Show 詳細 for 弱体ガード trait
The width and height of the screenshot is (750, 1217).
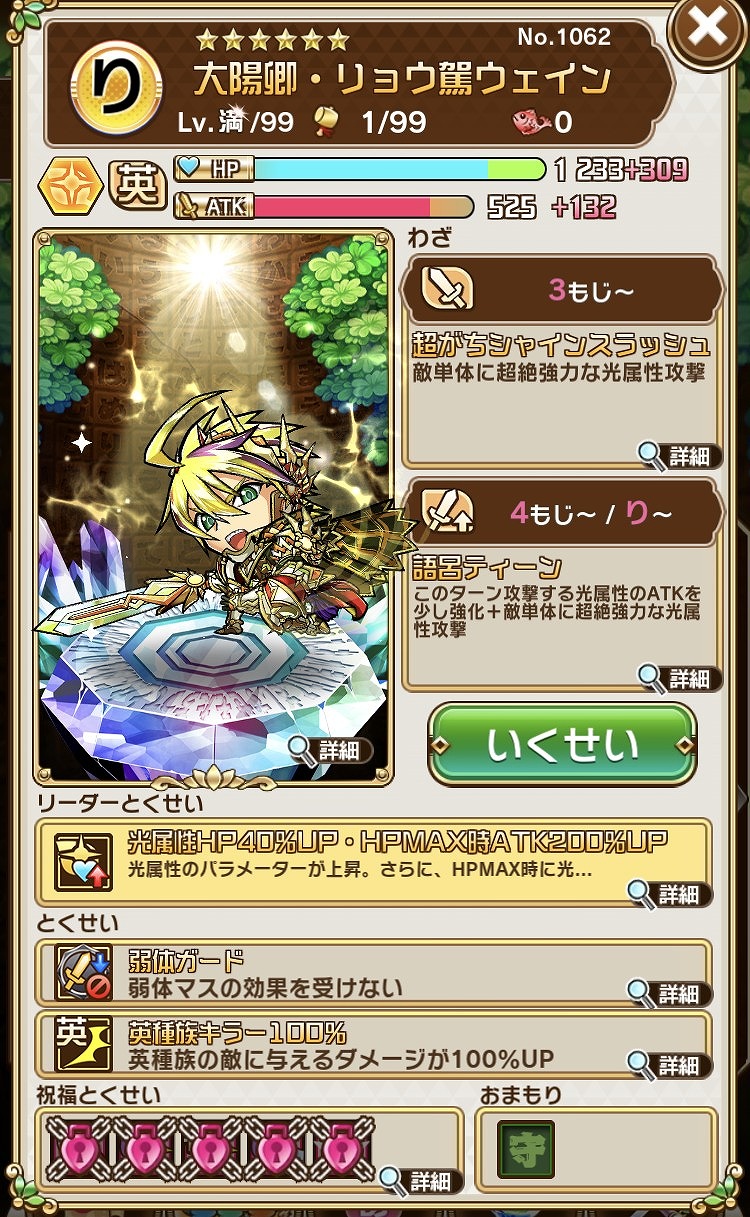670,993
